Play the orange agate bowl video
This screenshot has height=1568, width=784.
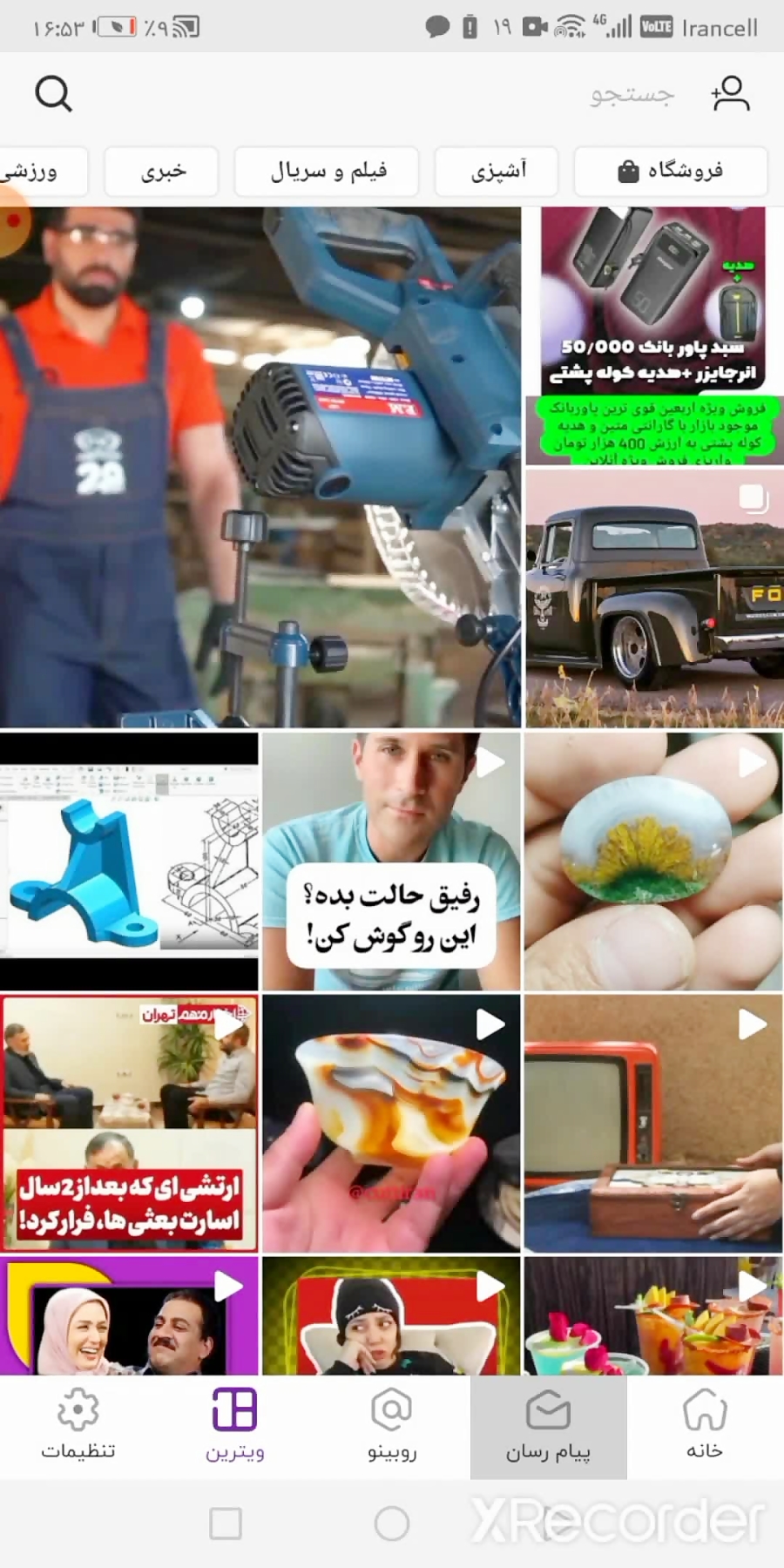pyautogui.click(x=391, y=1123)
